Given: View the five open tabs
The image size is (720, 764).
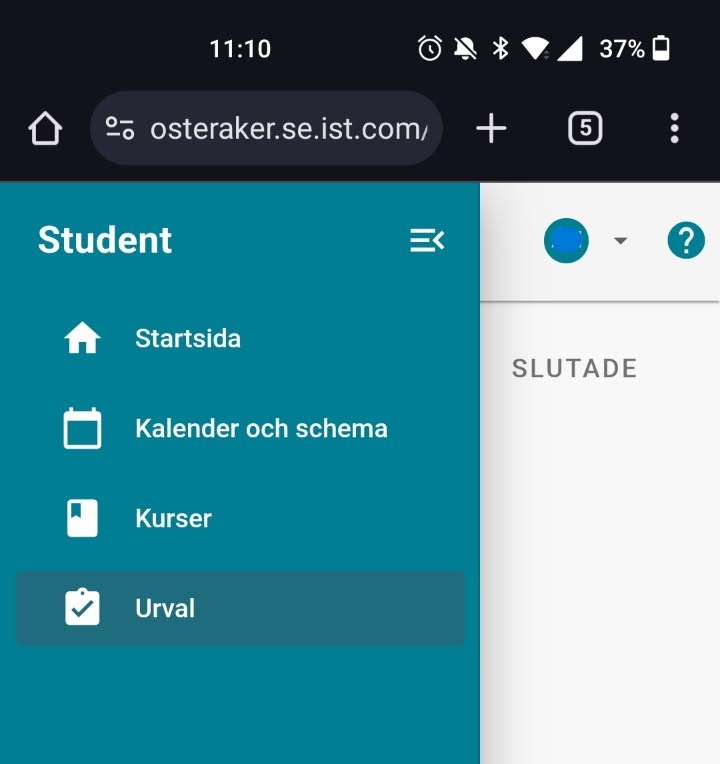Looking at the screenshot, I should click(x=585, y=129).
